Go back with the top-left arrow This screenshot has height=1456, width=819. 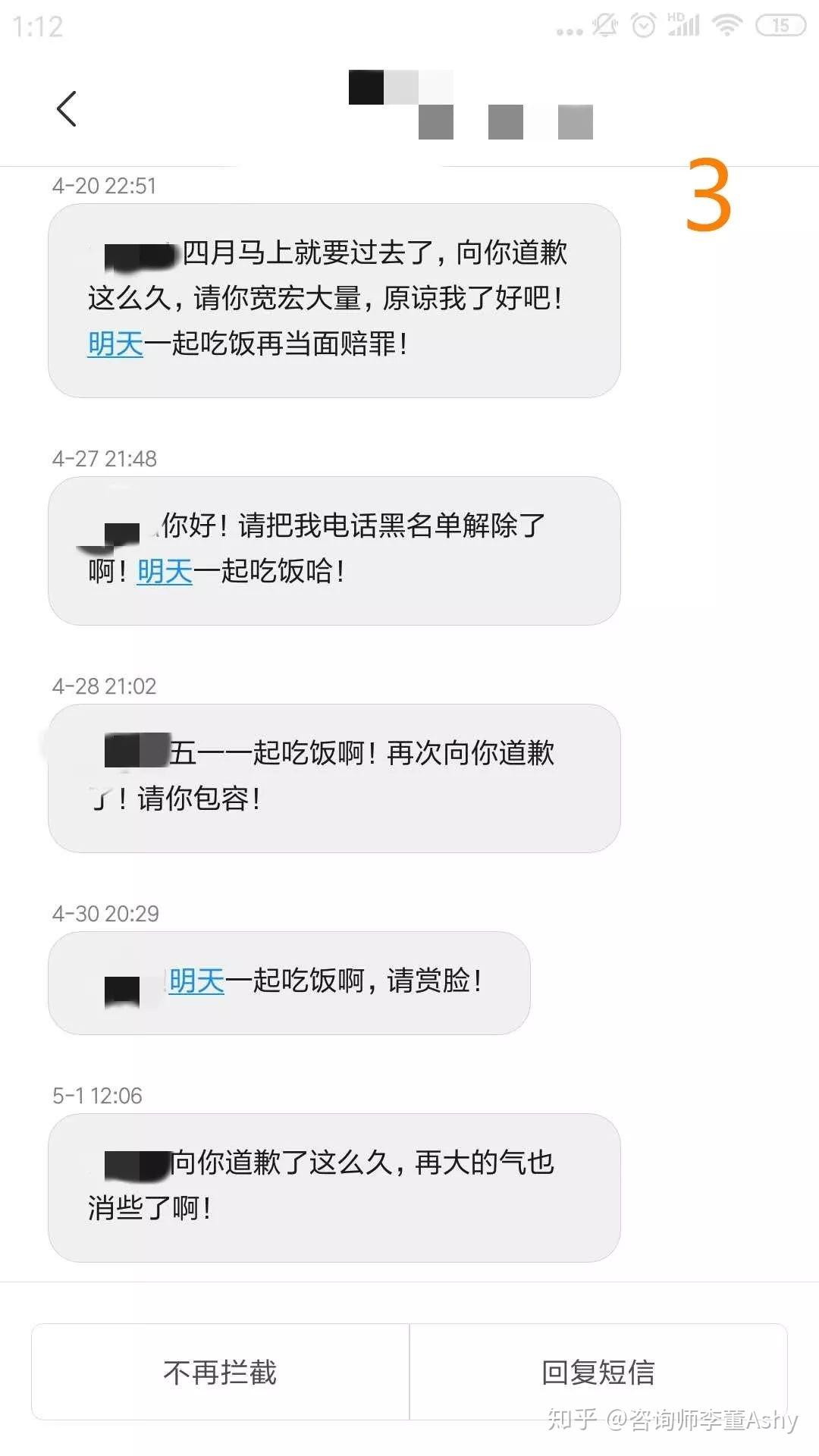point(67,108)
